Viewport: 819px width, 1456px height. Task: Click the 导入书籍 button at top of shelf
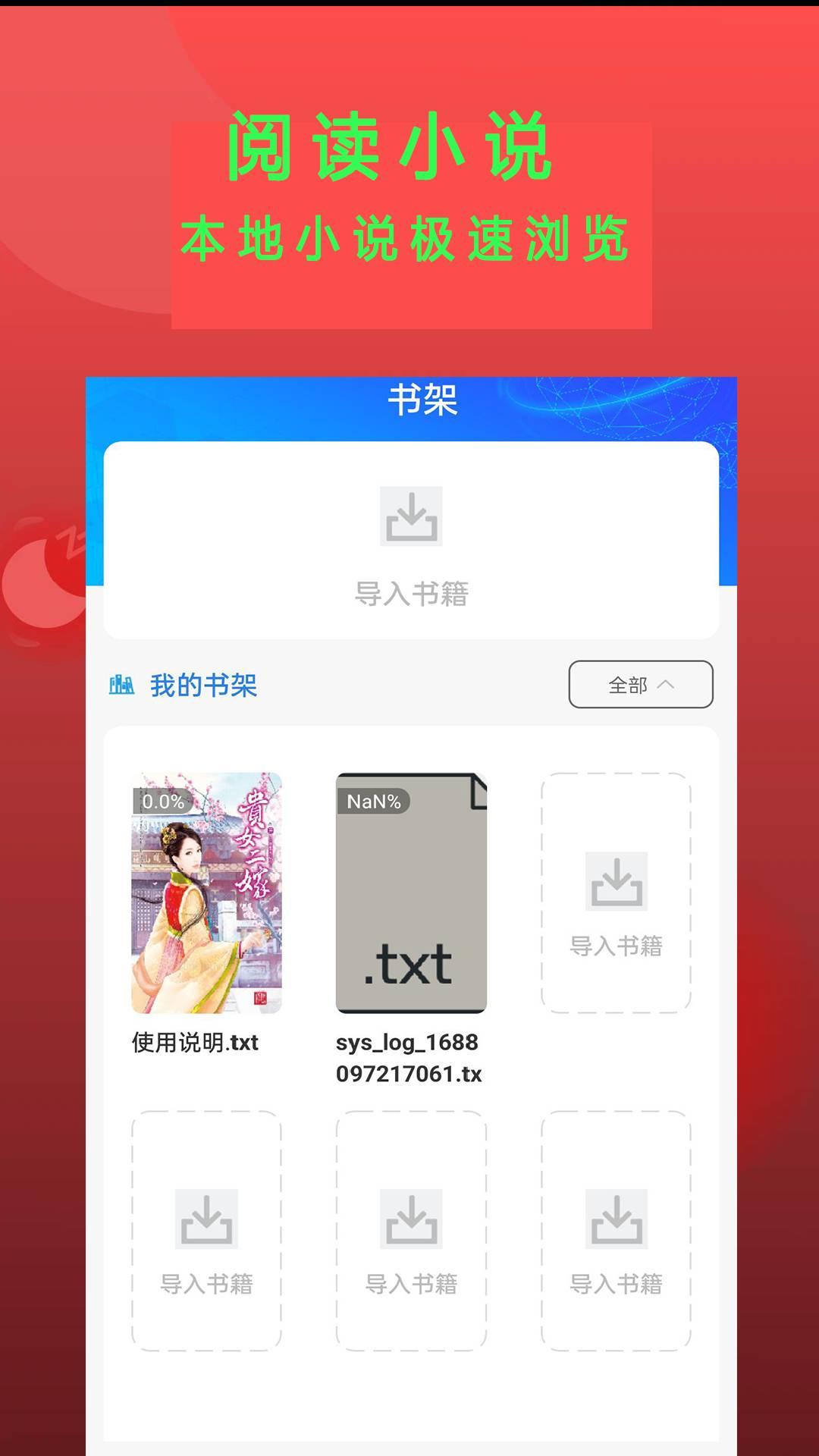tap(409, 595)
